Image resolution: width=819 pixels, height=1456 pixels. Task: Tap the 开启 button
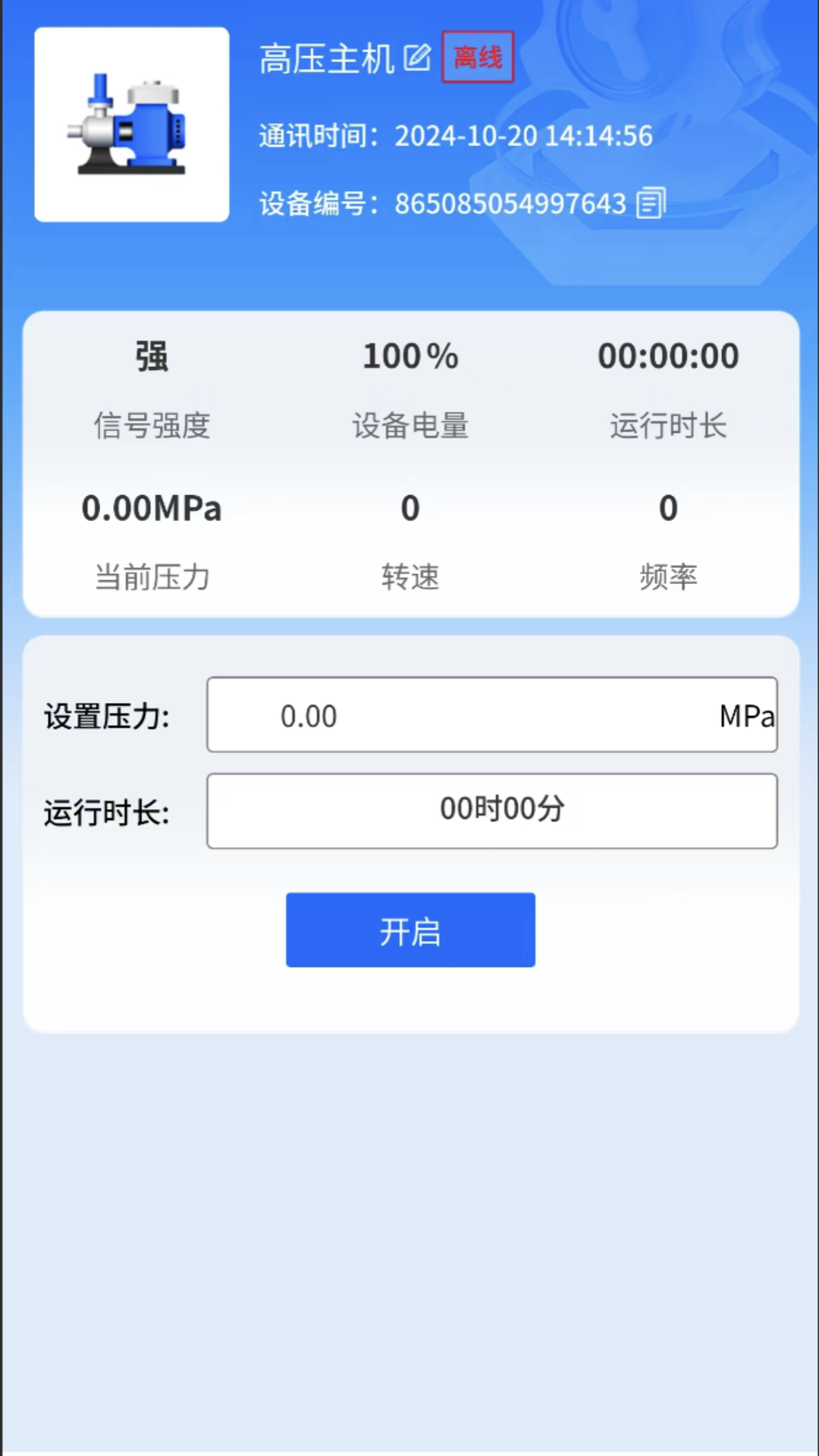pos(410,930)
